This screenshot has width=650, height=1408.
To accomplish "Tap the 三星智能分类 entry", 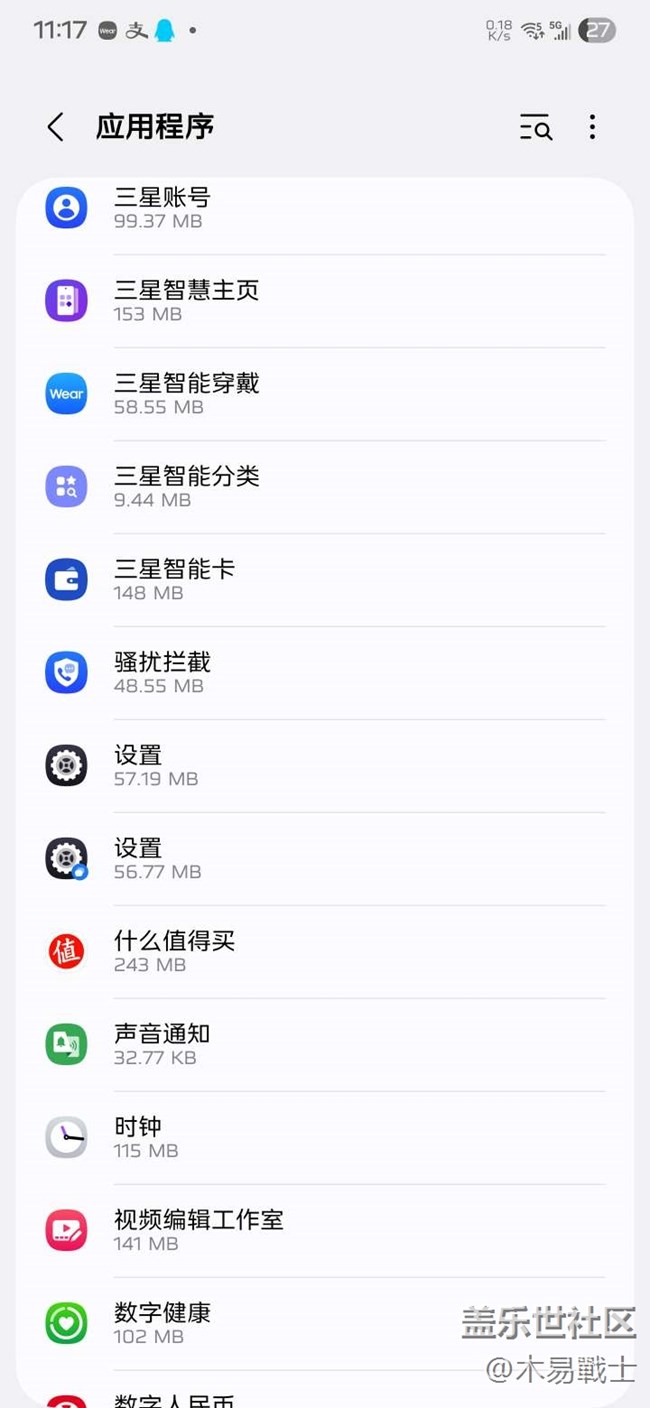I will 325,487.
